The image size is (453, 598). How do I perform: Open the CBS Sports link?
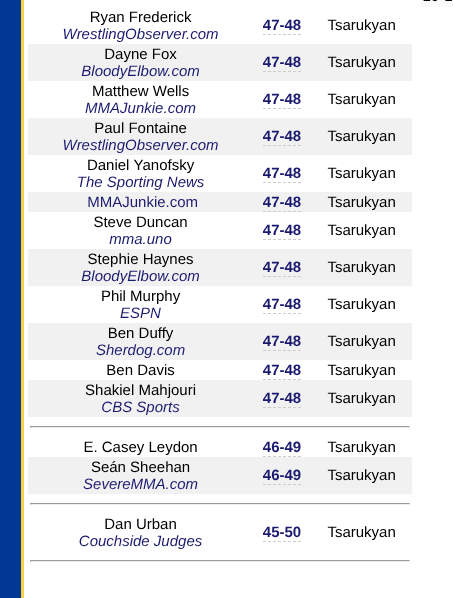[x=140, y=407]
